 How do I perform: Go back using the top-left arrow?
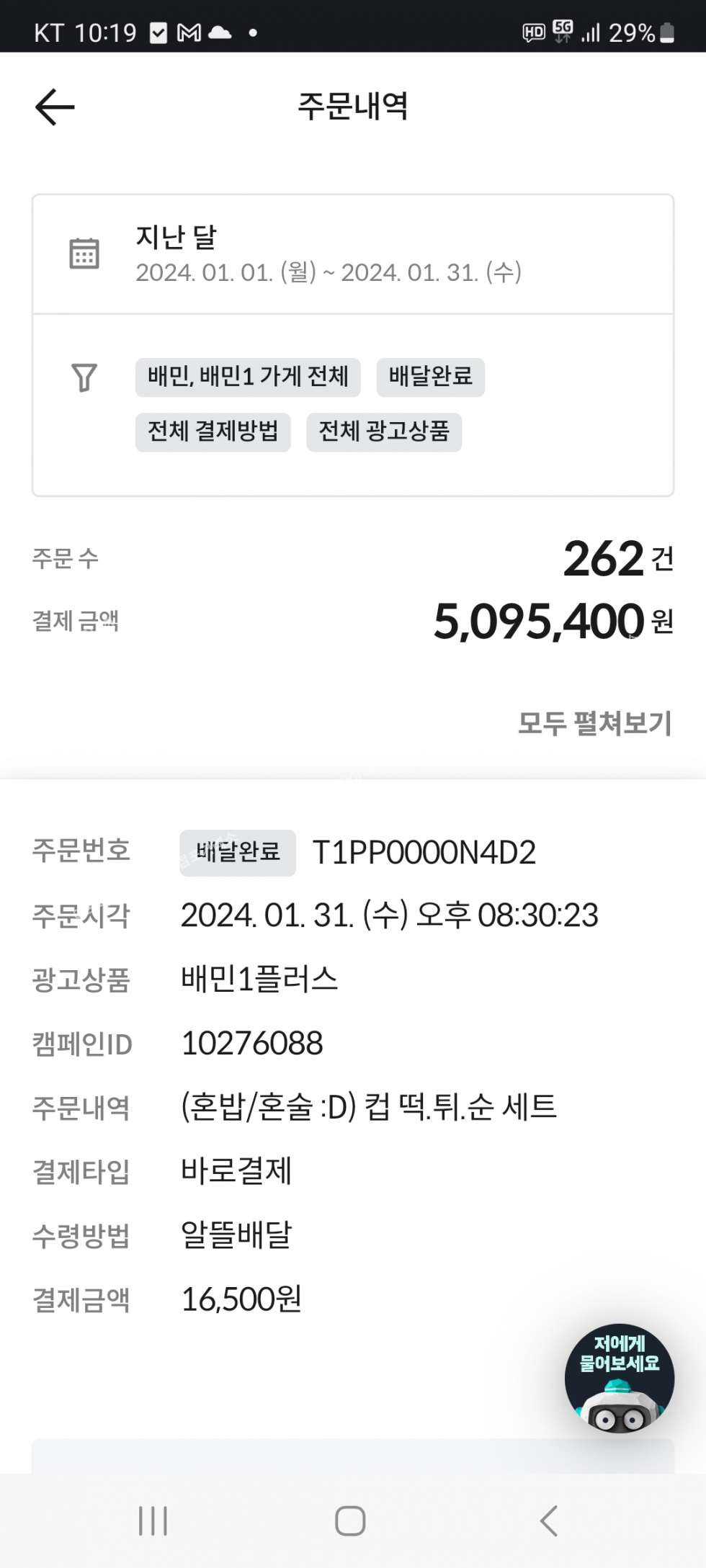(x=55, y=107)
